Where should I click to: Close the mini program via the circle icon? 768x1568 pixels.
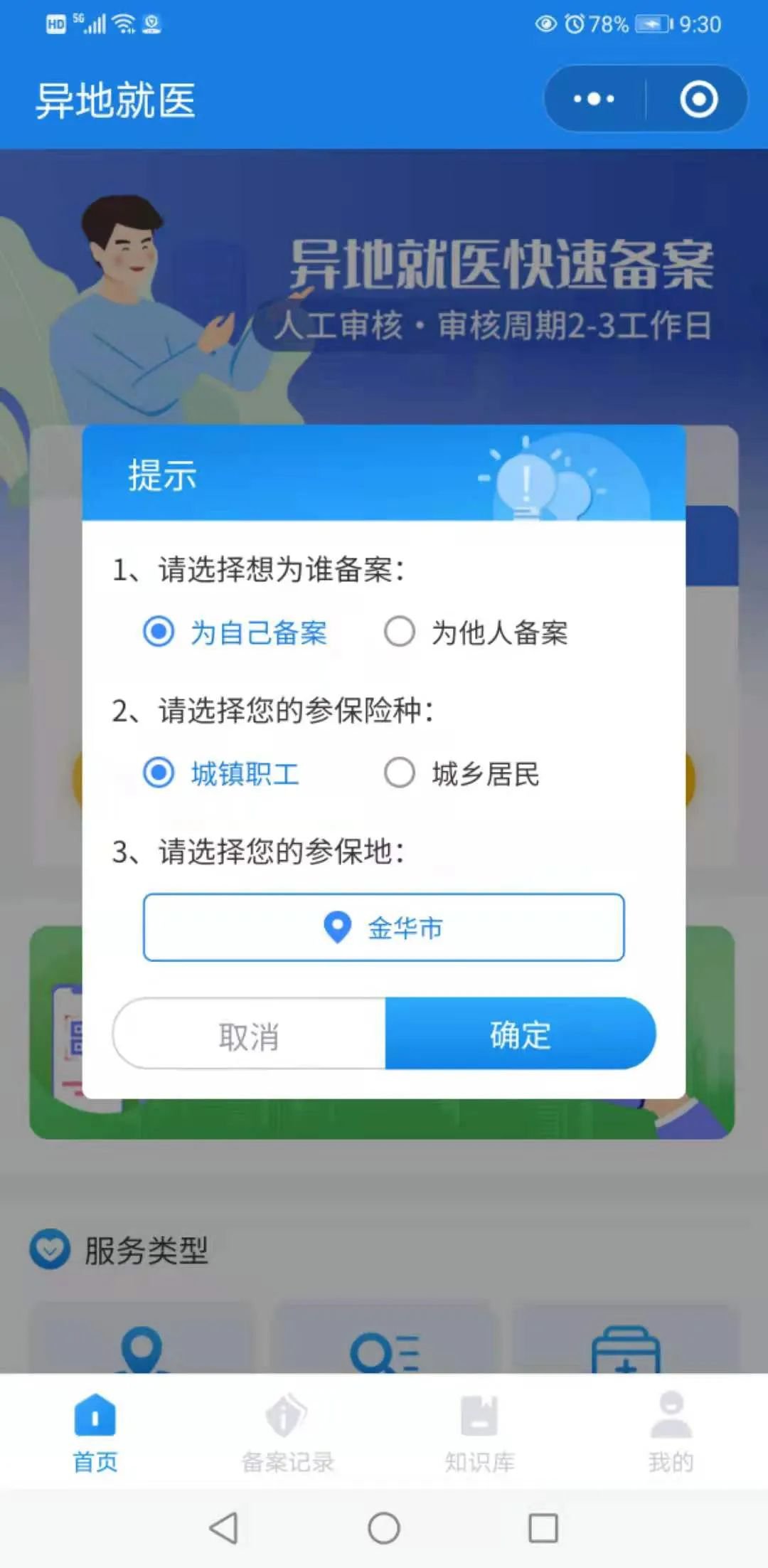[x=698, y=99]
